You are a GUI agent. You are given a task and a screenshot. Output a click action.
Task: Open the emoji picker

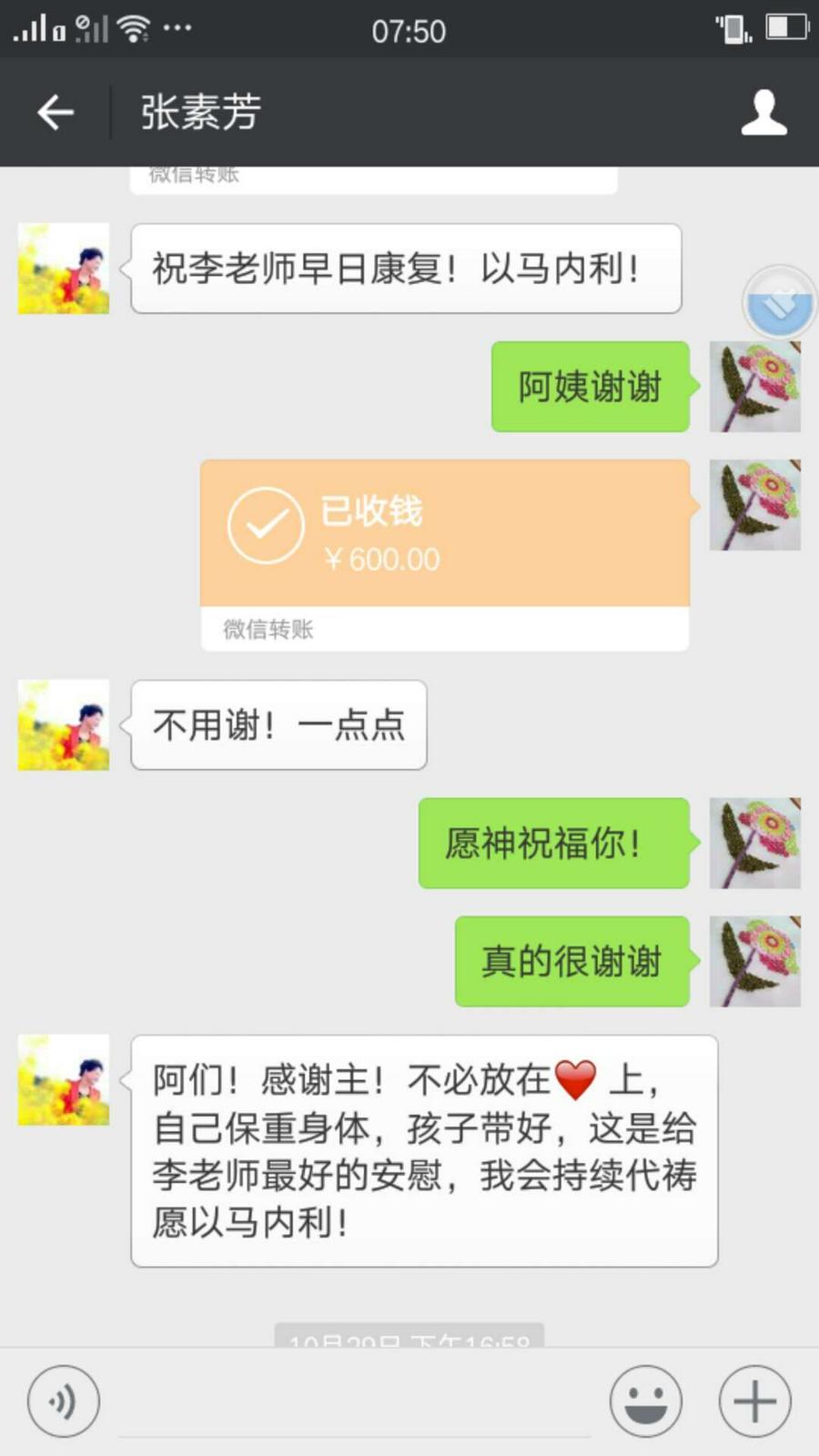645,1401
